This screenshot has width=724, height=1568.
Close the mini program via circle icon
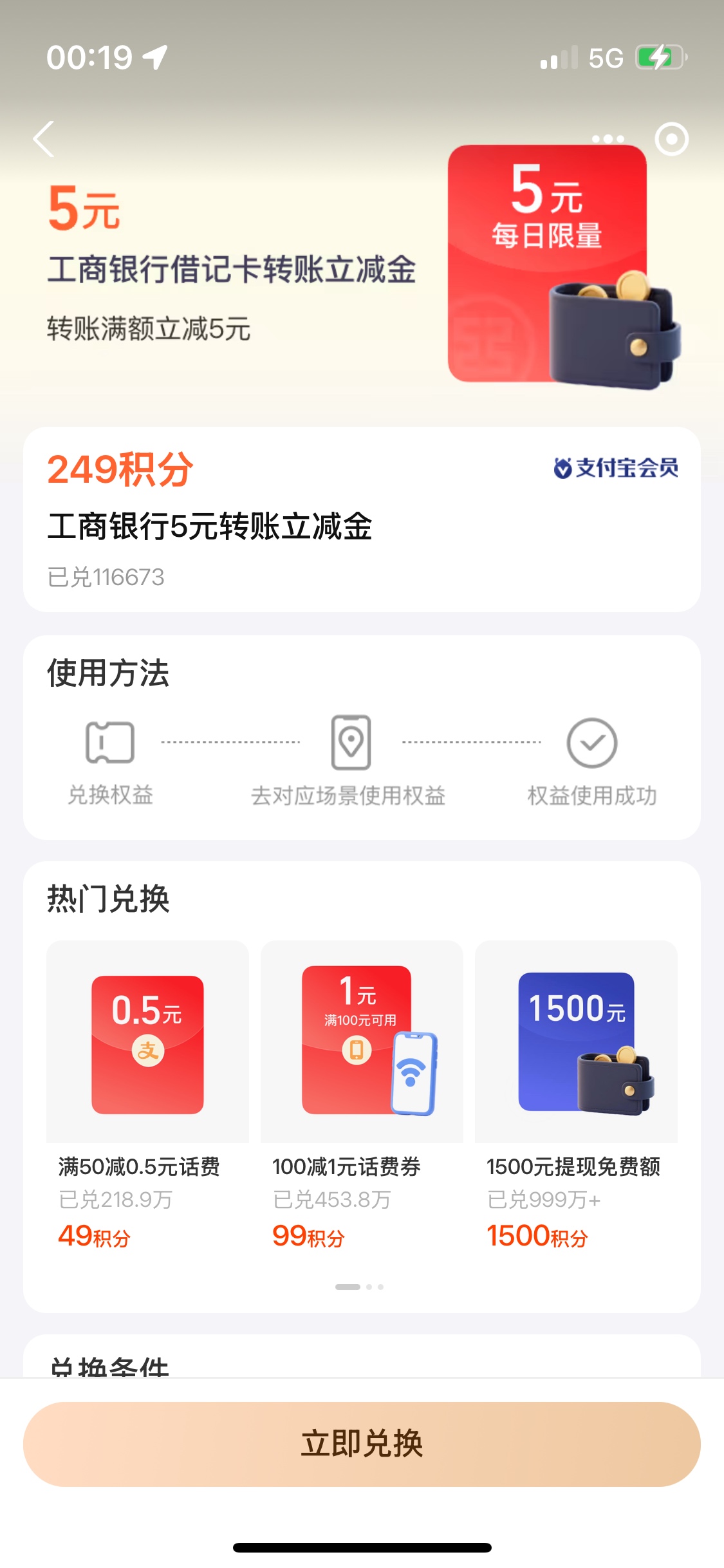click(671, 139)
